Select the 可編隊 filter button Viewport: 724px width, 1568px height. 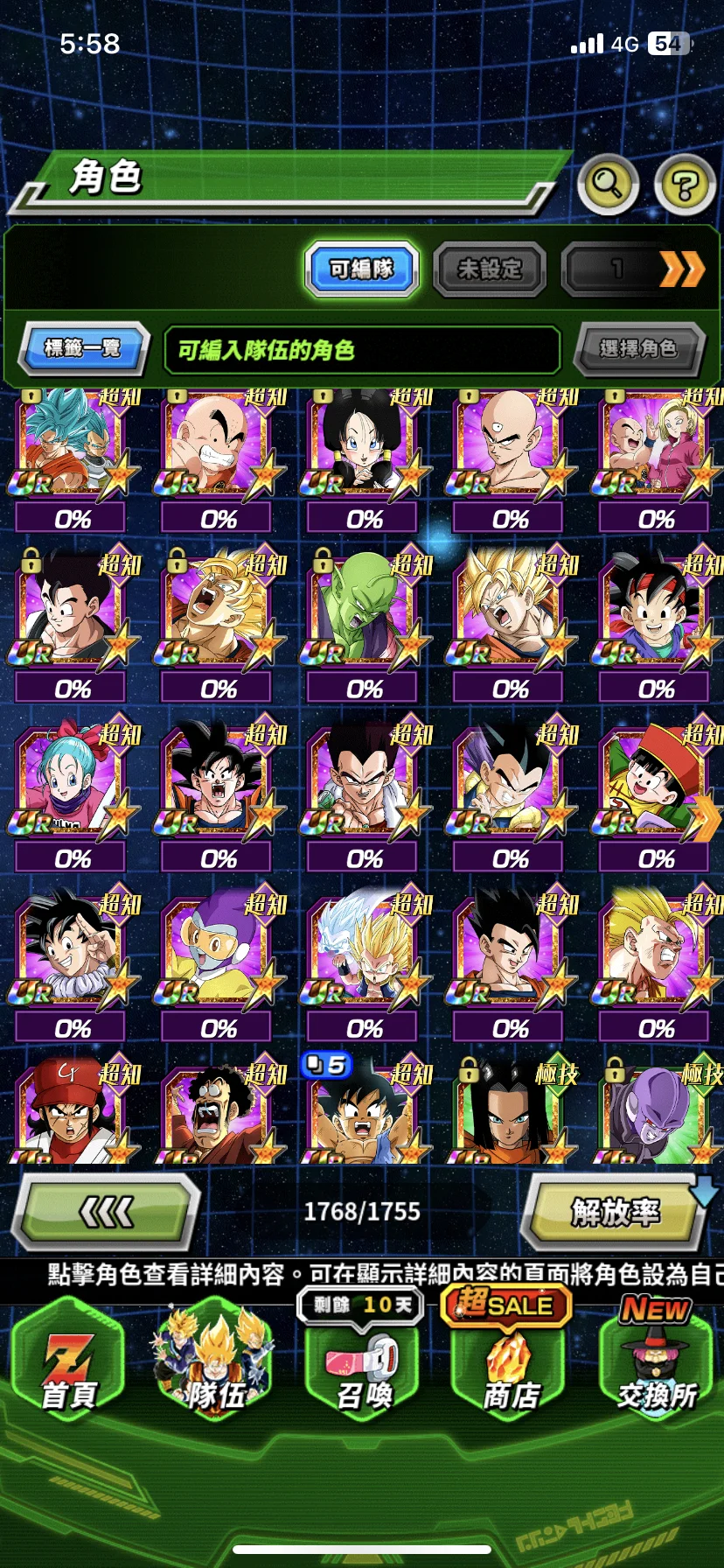361,269
